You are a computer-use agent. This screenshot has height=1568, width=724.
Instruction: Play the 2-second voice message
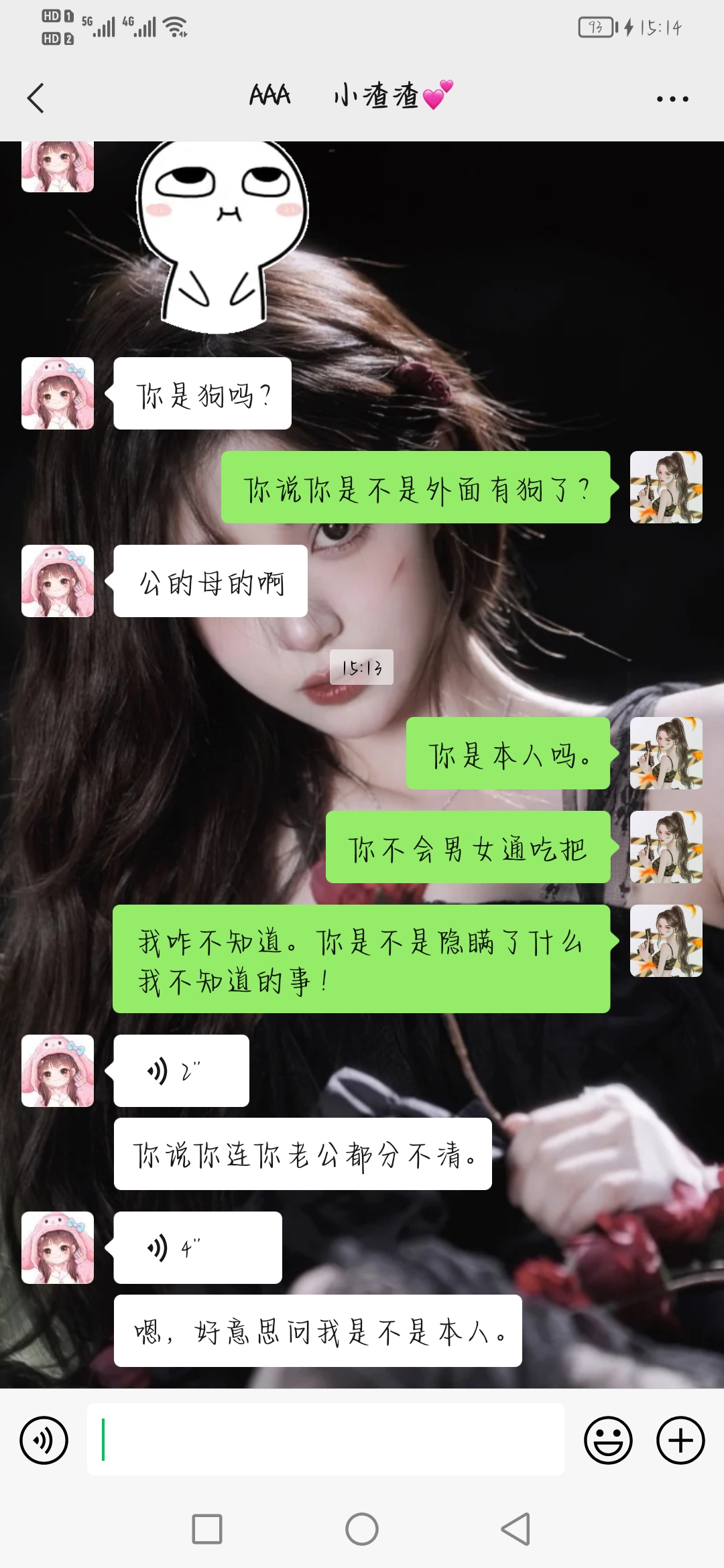(x=181, y=1071)
